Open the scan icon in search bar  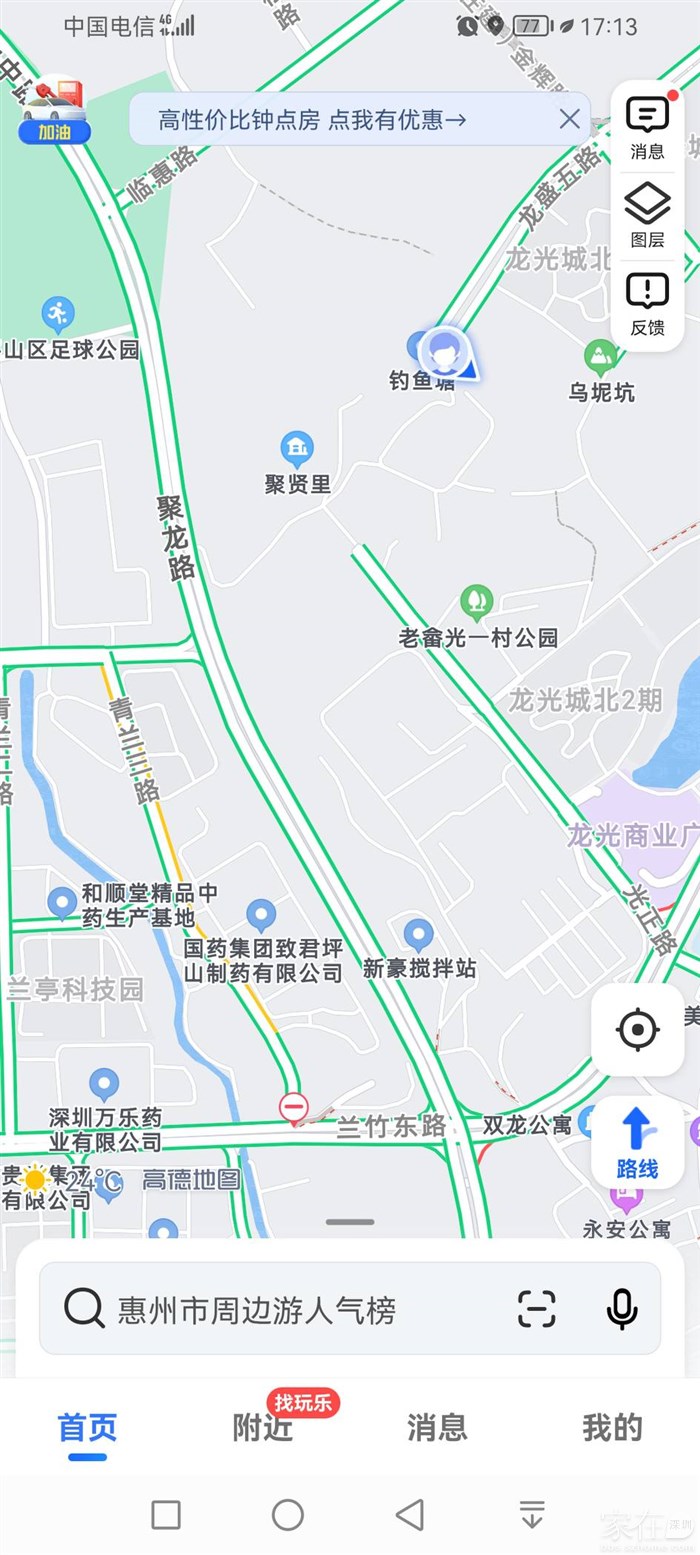tap(536, 1309)
